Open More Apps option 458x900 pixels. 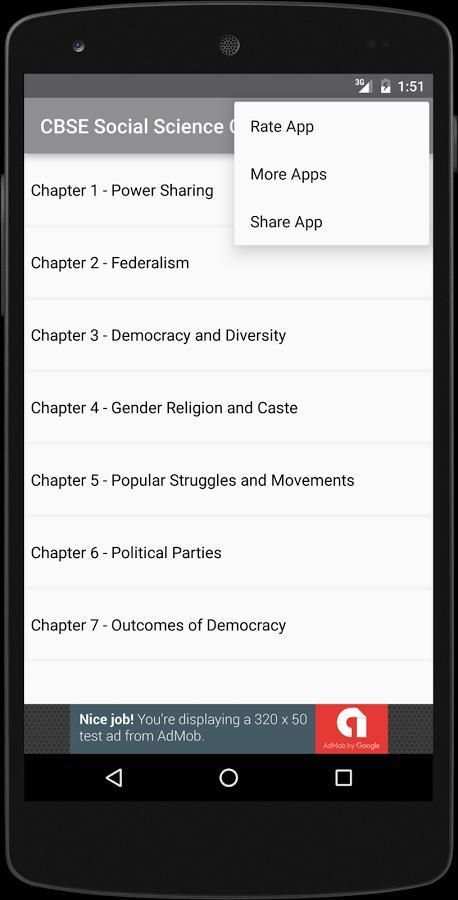click(331, 174)
